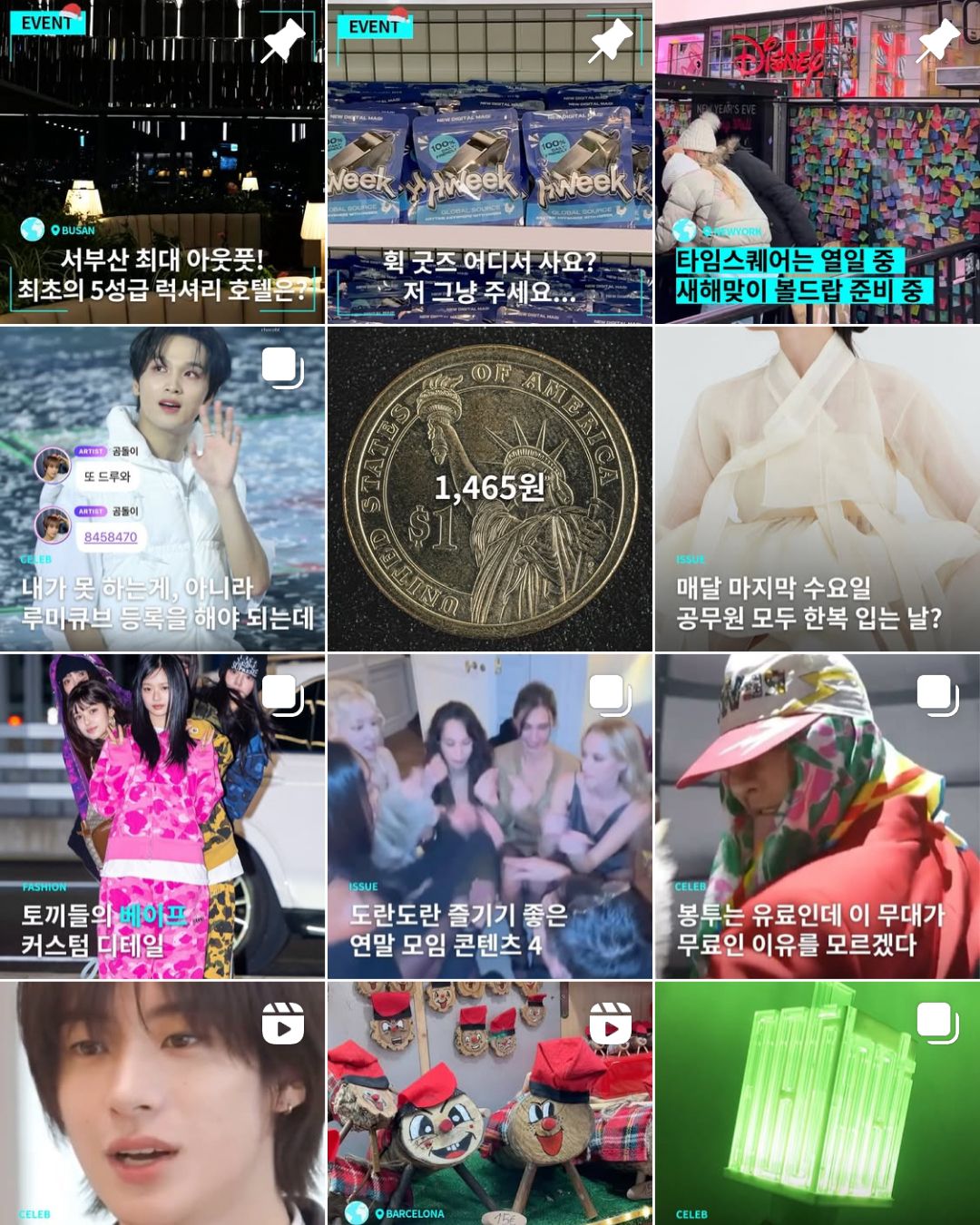The width and height of the screenshot is (980, 1225).
Task: Open the green lightstick celeb post
Action: click(x=817, y=1102)
